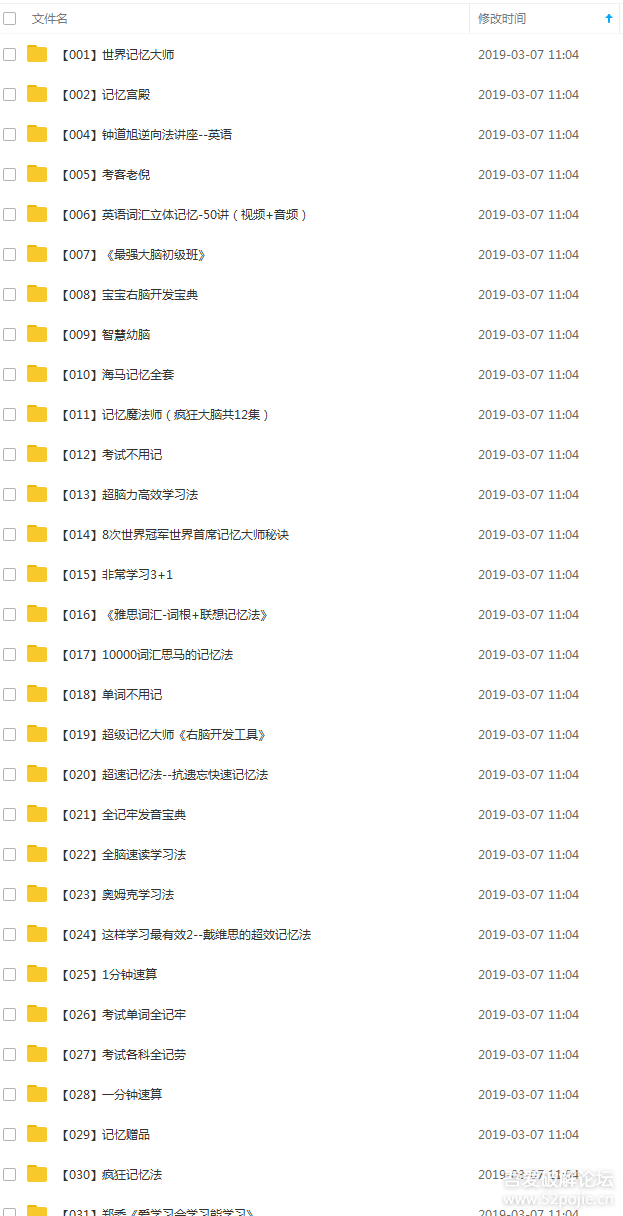This screenshot has height=1216, width=623.
Task: Tick checkbox for 【013】超脑力高效学习法
Action: (9, 495)
